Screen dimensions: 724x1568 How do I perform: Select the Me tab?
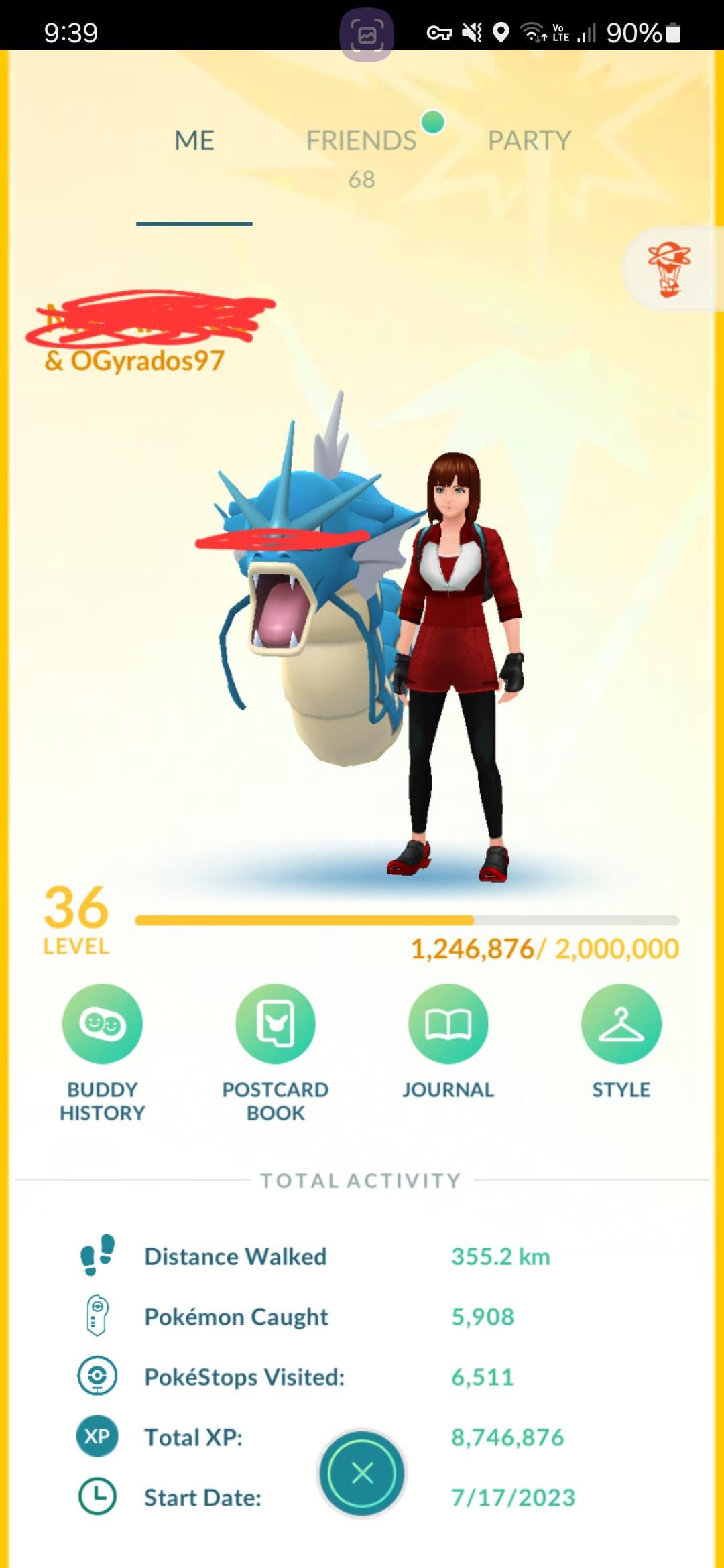coord(194,141)
